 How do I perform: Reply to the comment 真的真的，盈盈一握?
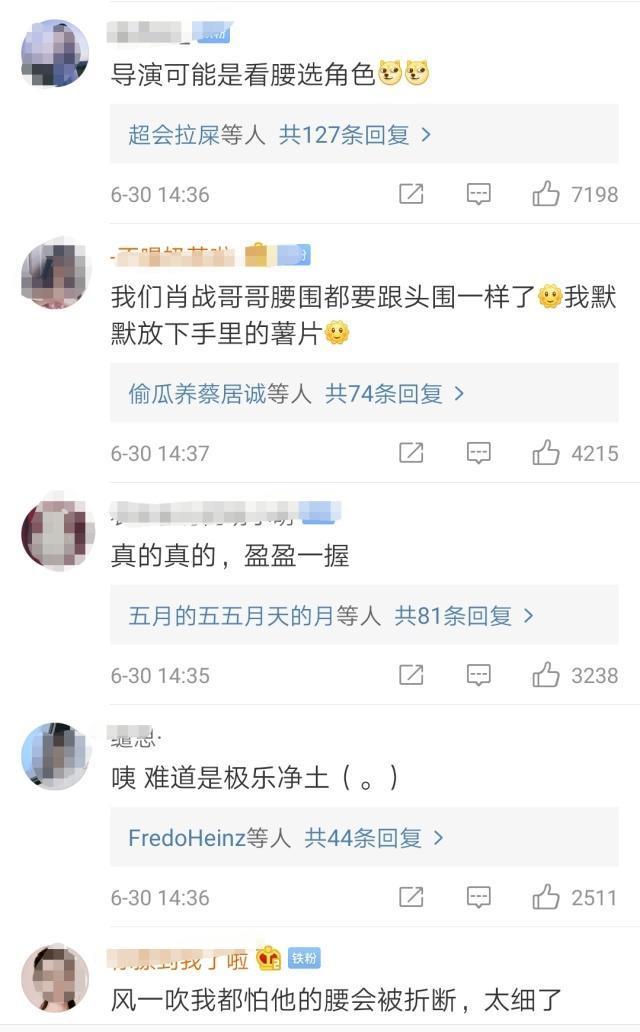tap(479, 675)
